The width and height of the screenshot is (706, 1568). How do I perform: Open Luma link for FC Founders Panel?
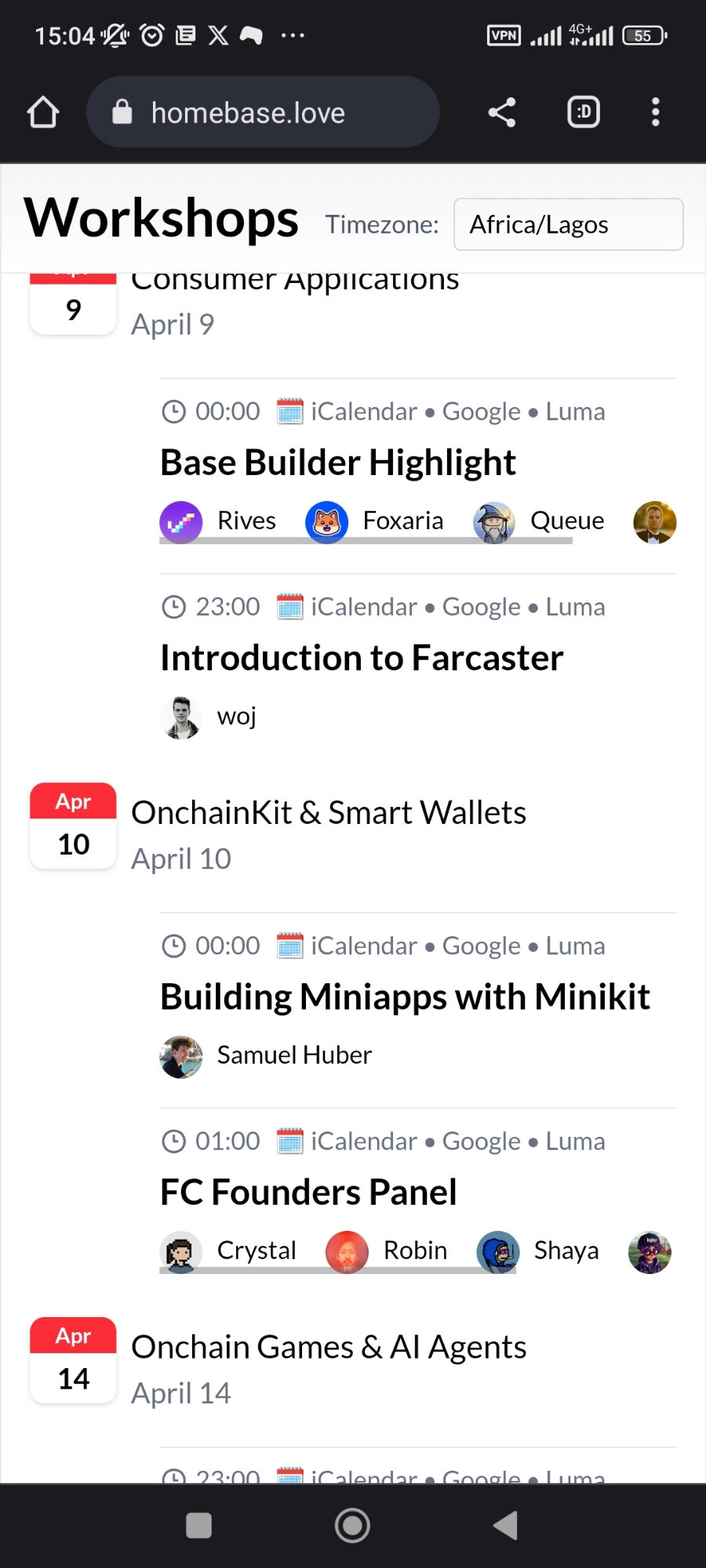tap(575, 1142)
